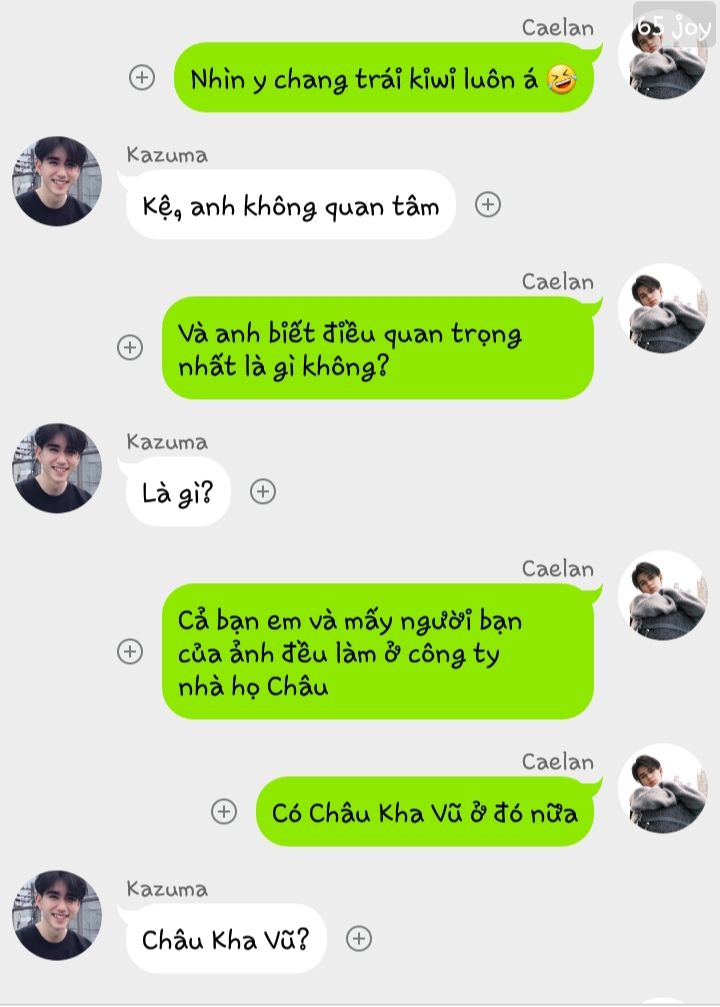Tap the plus icon beside "Châu Kha Vũ?"

pyautogui.click(x=359, y=939)
